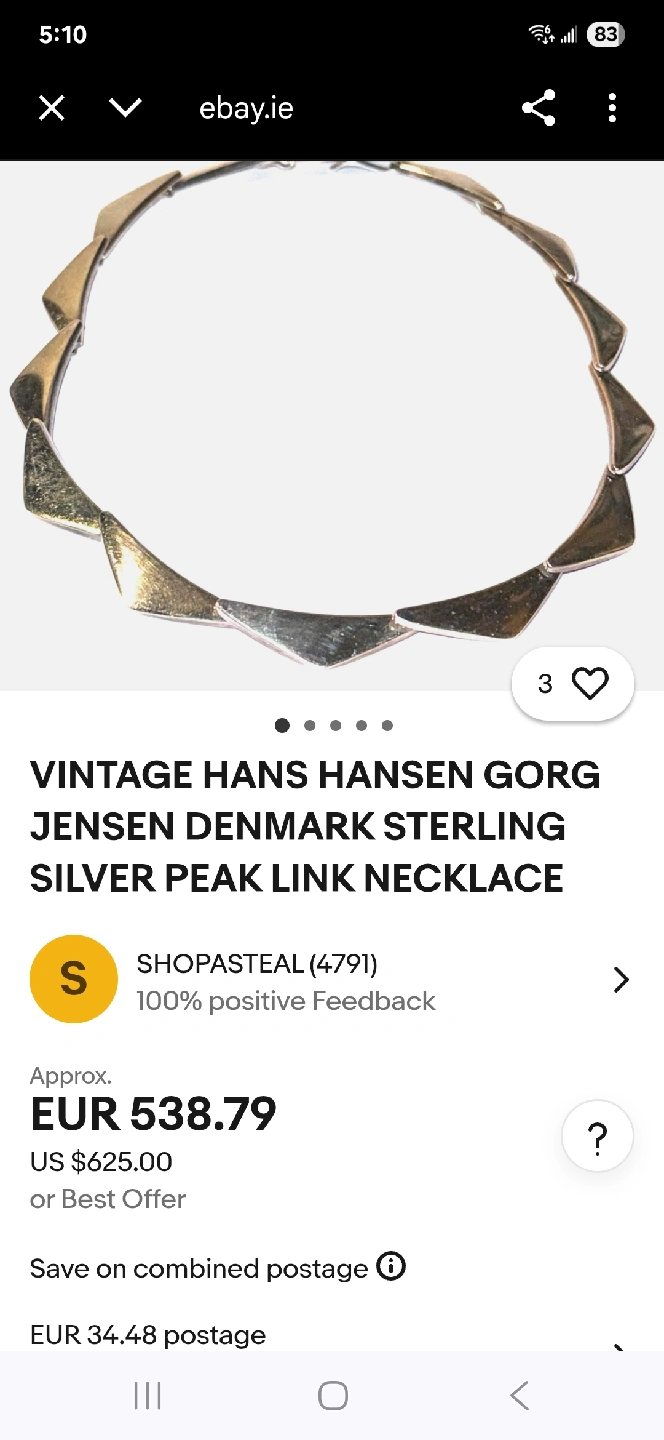Show info about combined postage savings
Viewport: 664px width, 1440px height.
[391, 1267]
